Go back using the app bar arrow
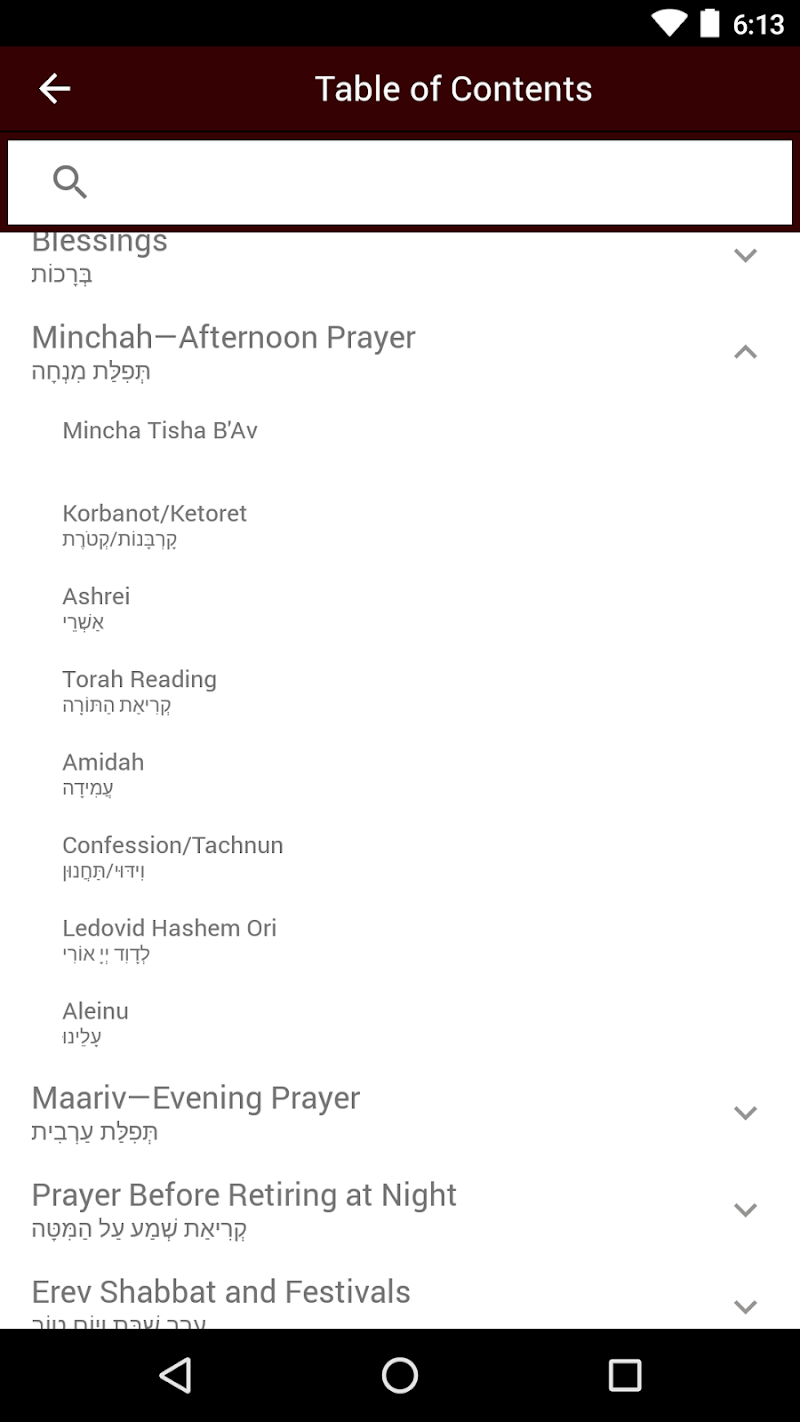Screen dimensions: 800x1422 (x=54, y=89)
